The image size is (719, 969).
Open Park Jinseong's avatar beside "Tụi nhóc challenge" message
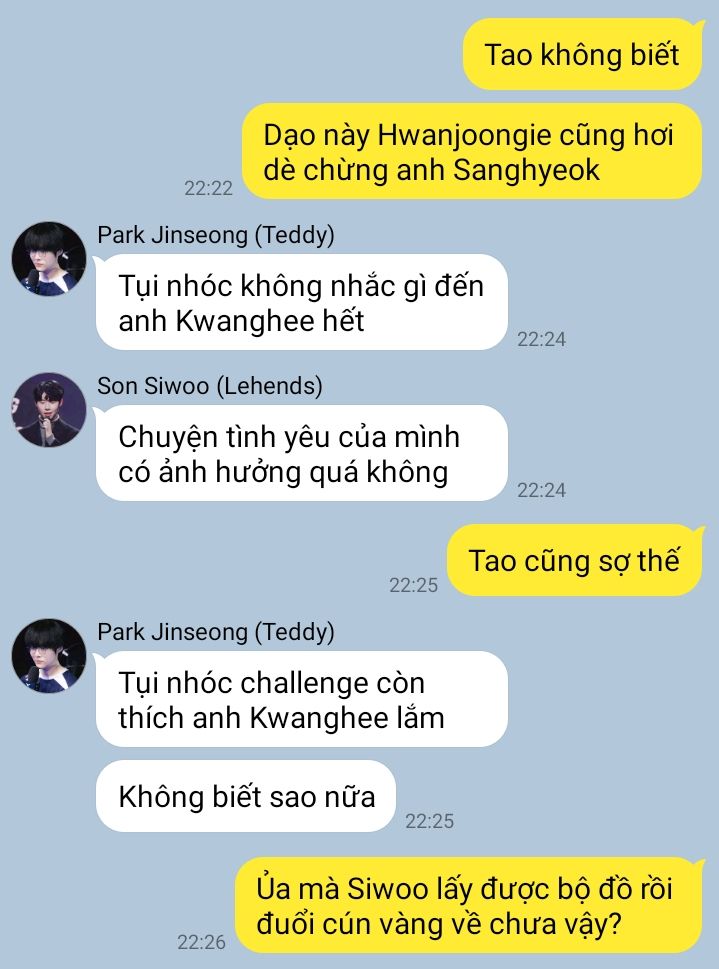tap(48, 656)
